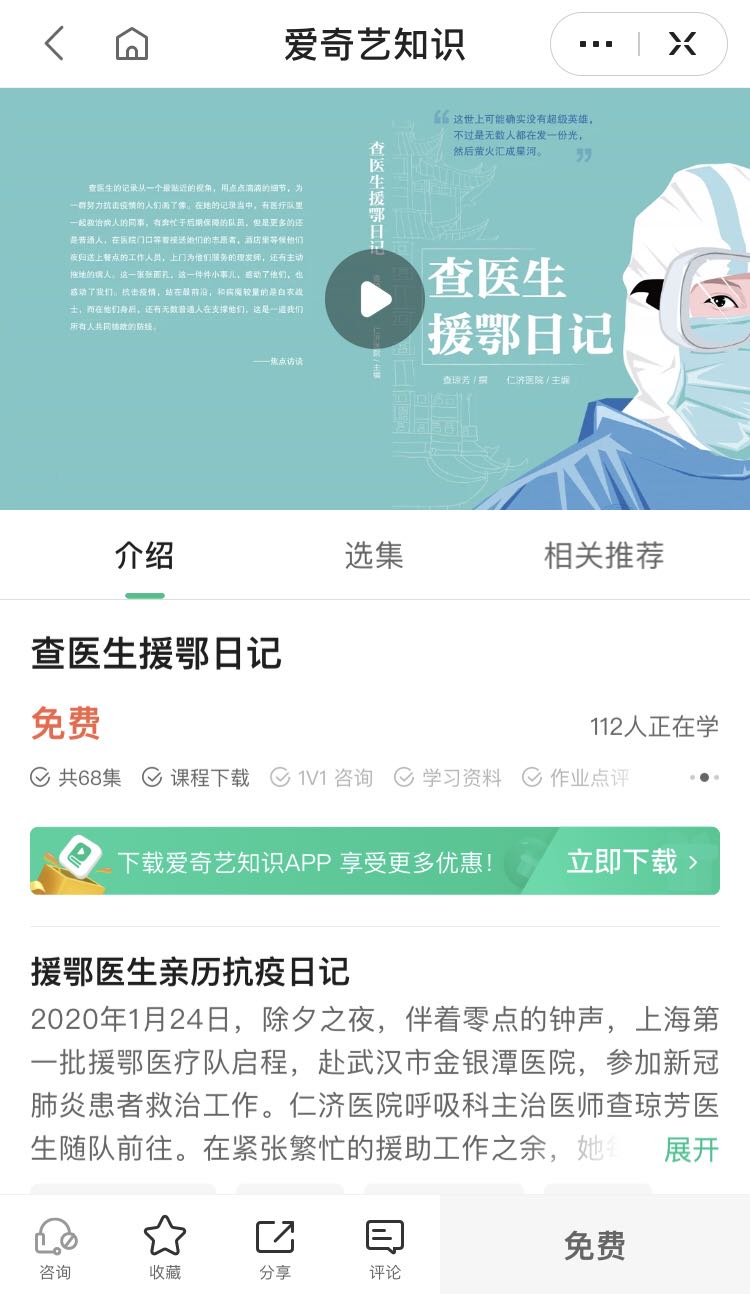Open 咨询 customer service

point(55,1247)
